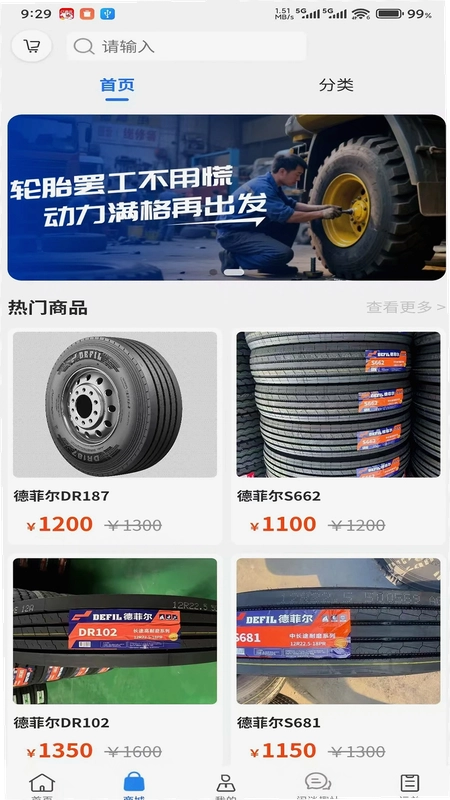
Task: Switch to the 分类 tab
Action: point(336,85)
